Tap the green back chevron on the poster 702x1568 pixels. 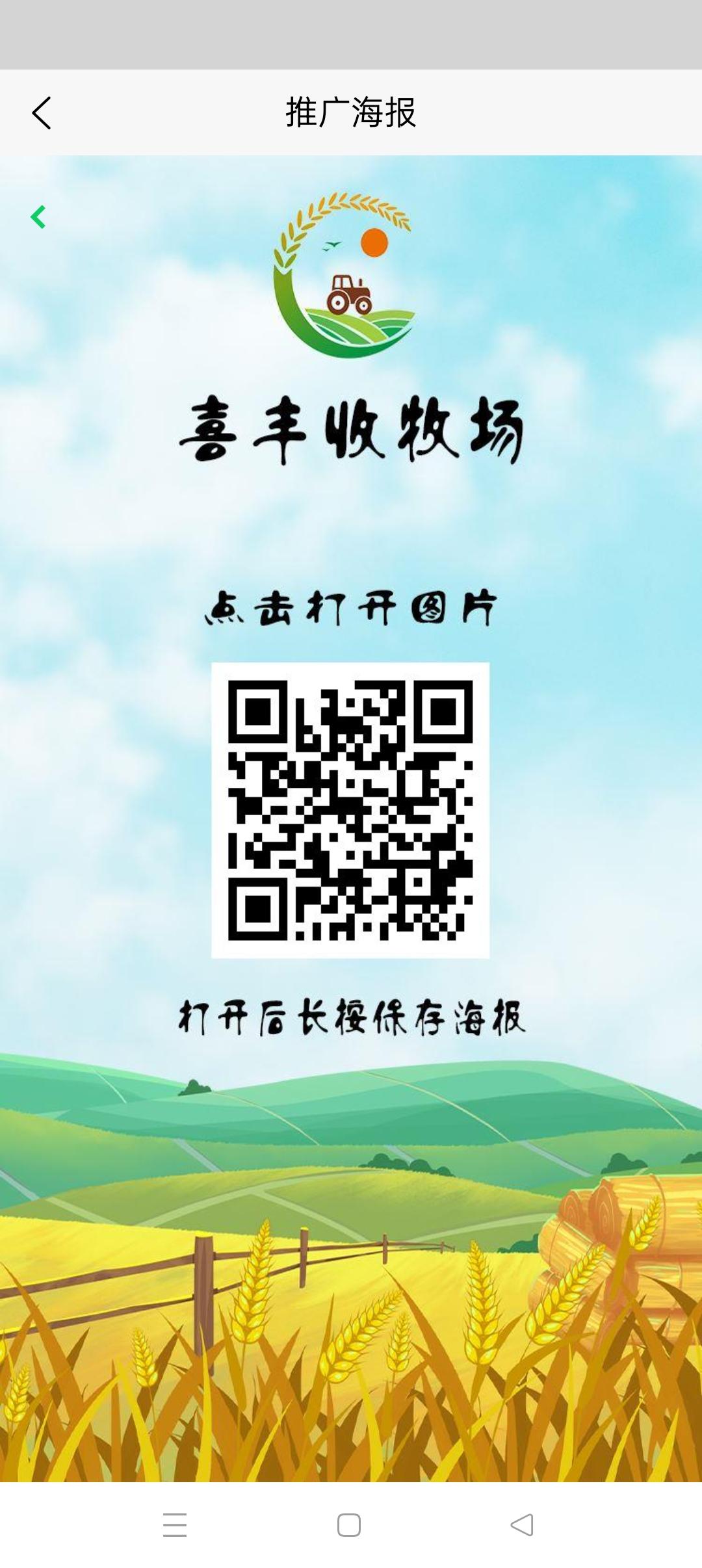tap(38, 217)
